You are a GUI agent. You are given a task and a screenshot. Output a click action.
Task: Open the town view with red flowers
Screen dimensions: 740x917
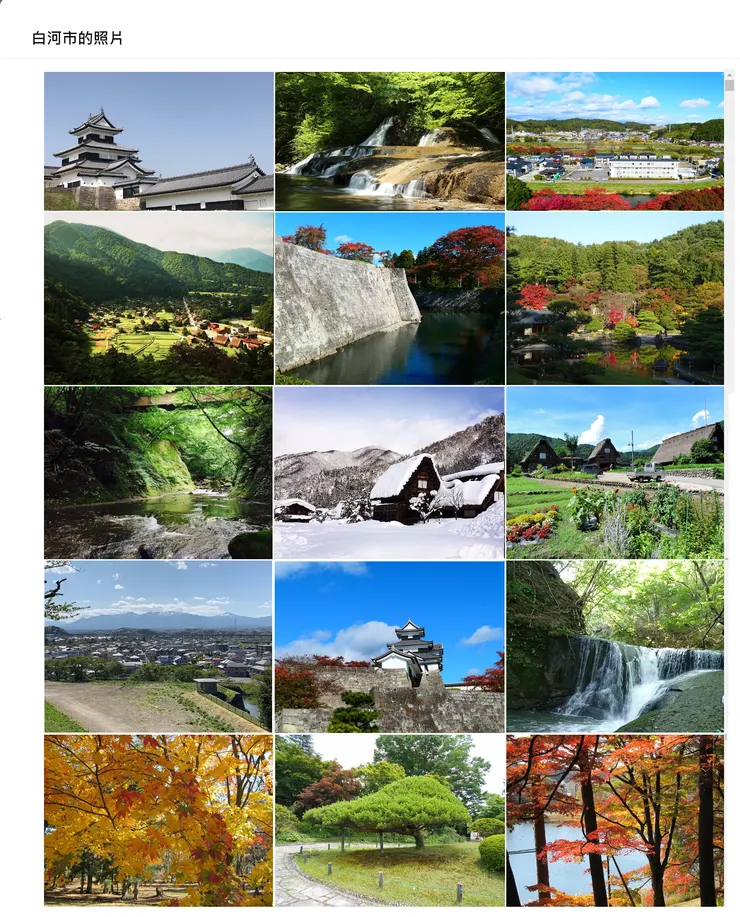[614, 140]
